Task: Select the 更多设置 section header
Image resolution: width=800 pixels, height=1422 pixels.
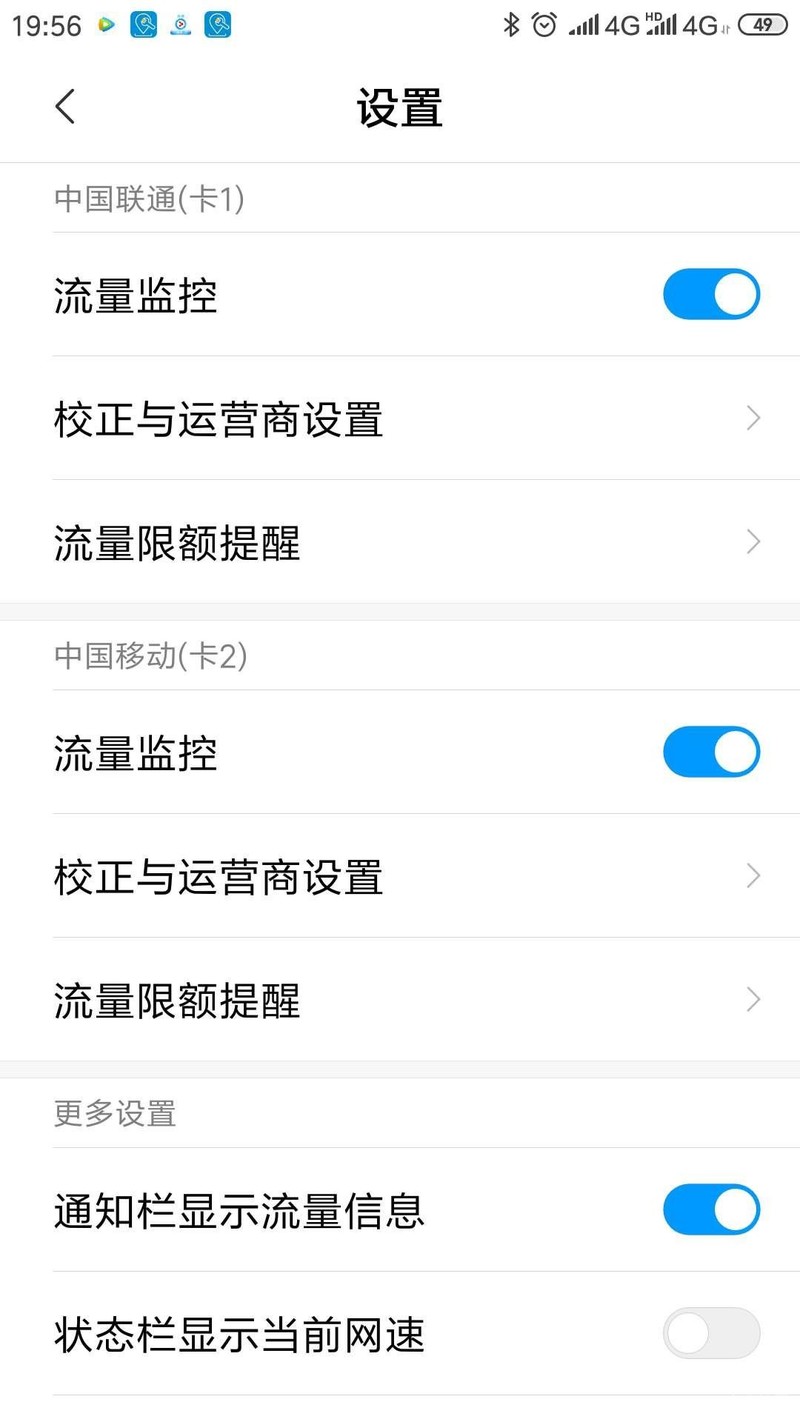Action: point(112,1114)
